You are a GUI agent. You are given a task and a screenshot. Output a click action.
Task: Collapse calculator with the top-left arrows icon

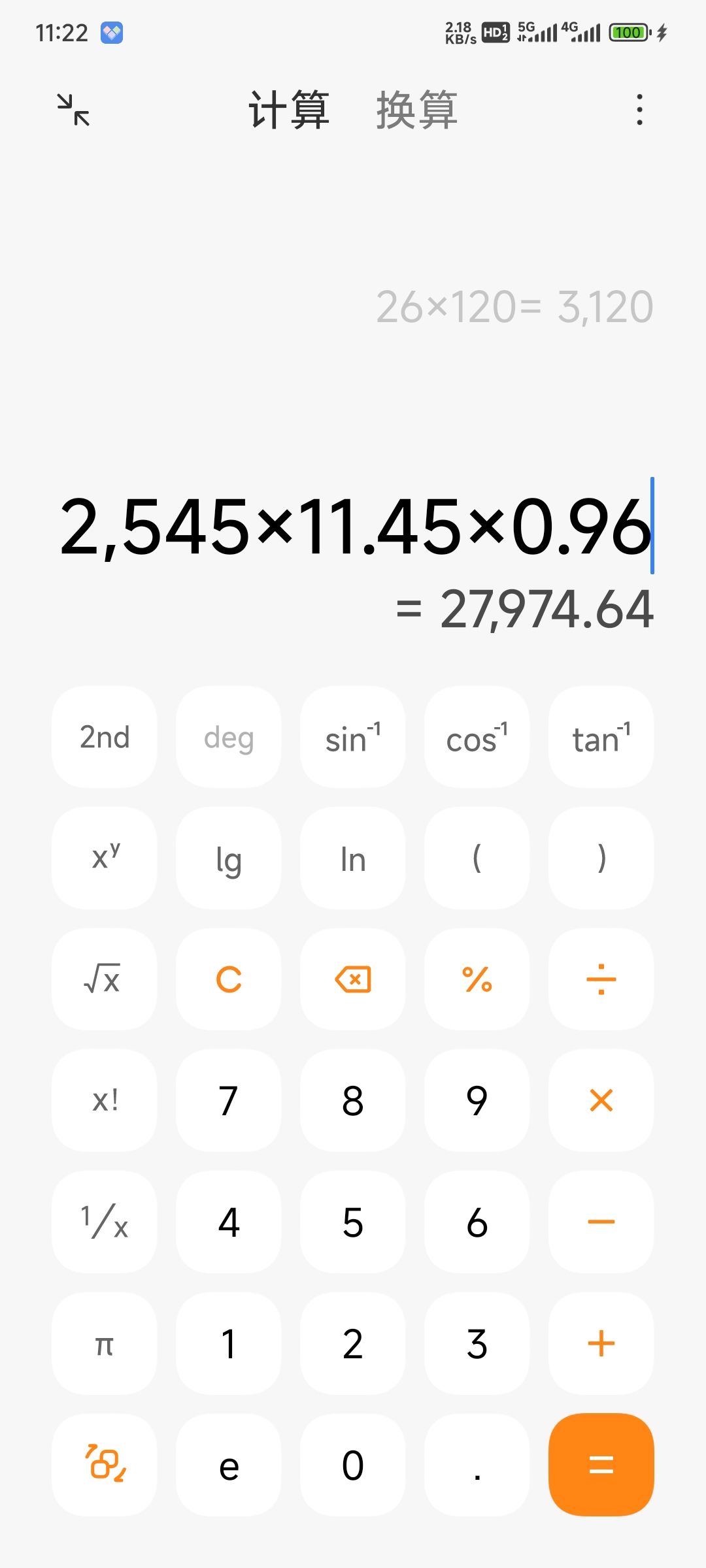click(x=73, y=110)
